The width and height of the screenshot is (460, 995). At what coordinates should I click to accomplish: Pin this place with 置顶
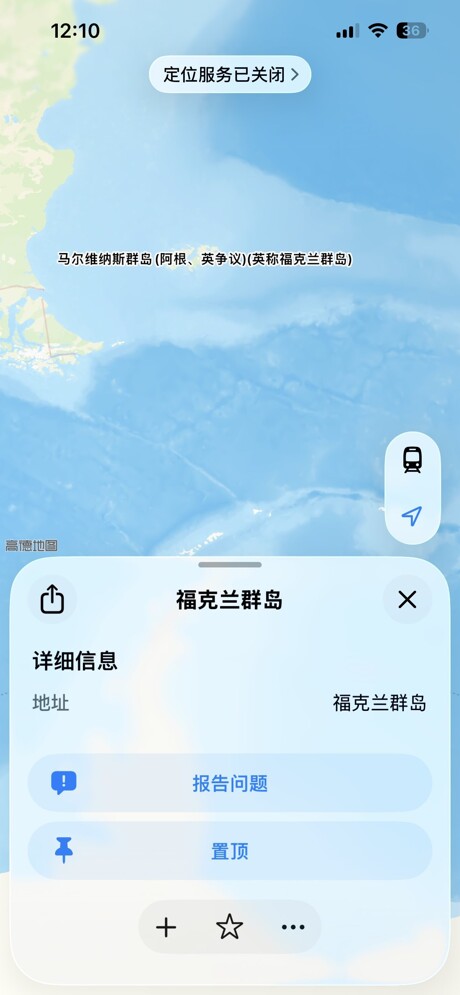click(230, 850)
